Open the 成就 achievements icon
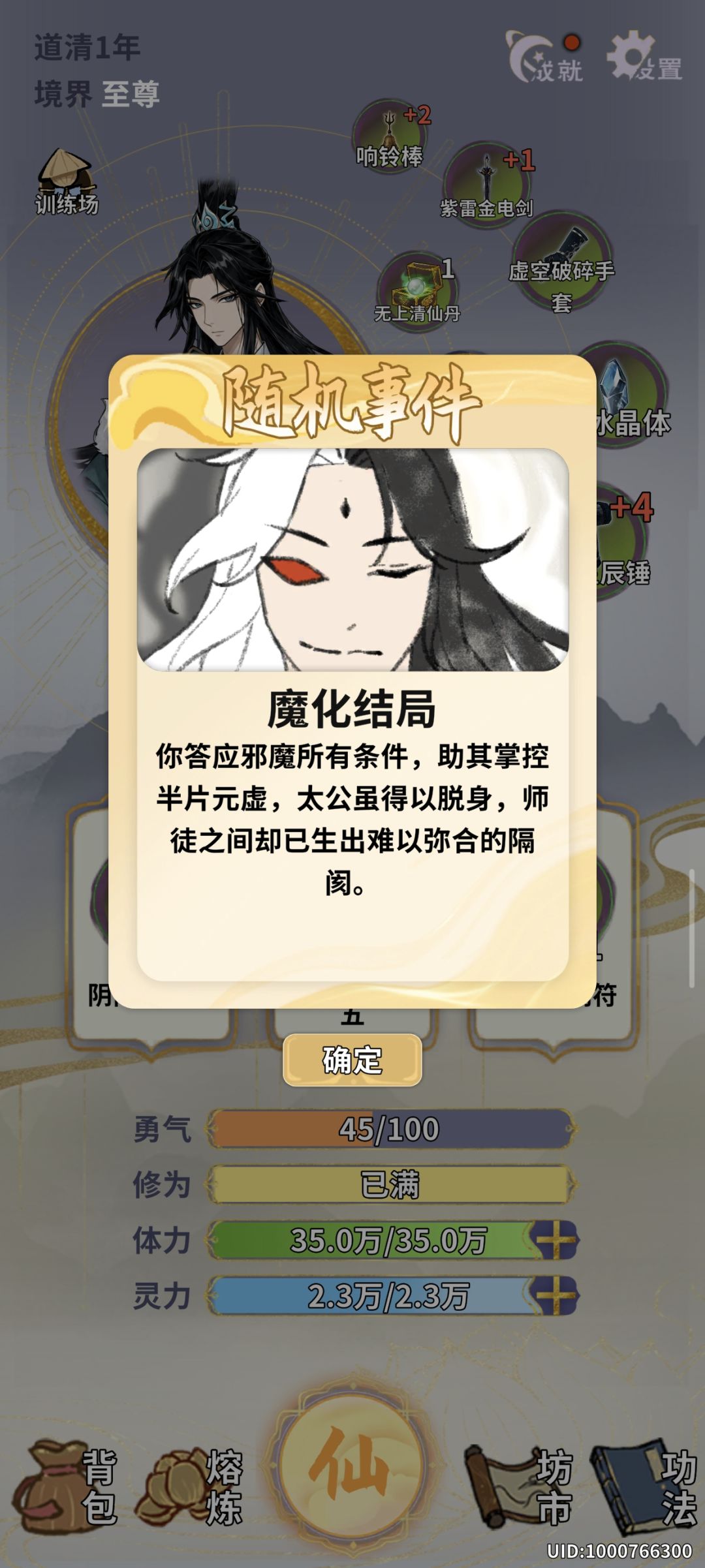 pos(546,57)
